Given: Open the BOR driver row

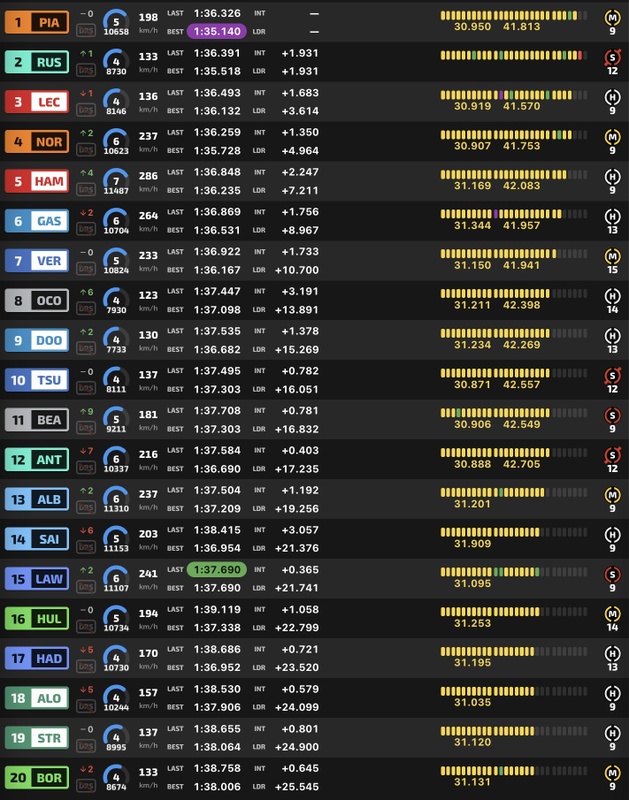Looking at the screenshot, I should [37, 777].
